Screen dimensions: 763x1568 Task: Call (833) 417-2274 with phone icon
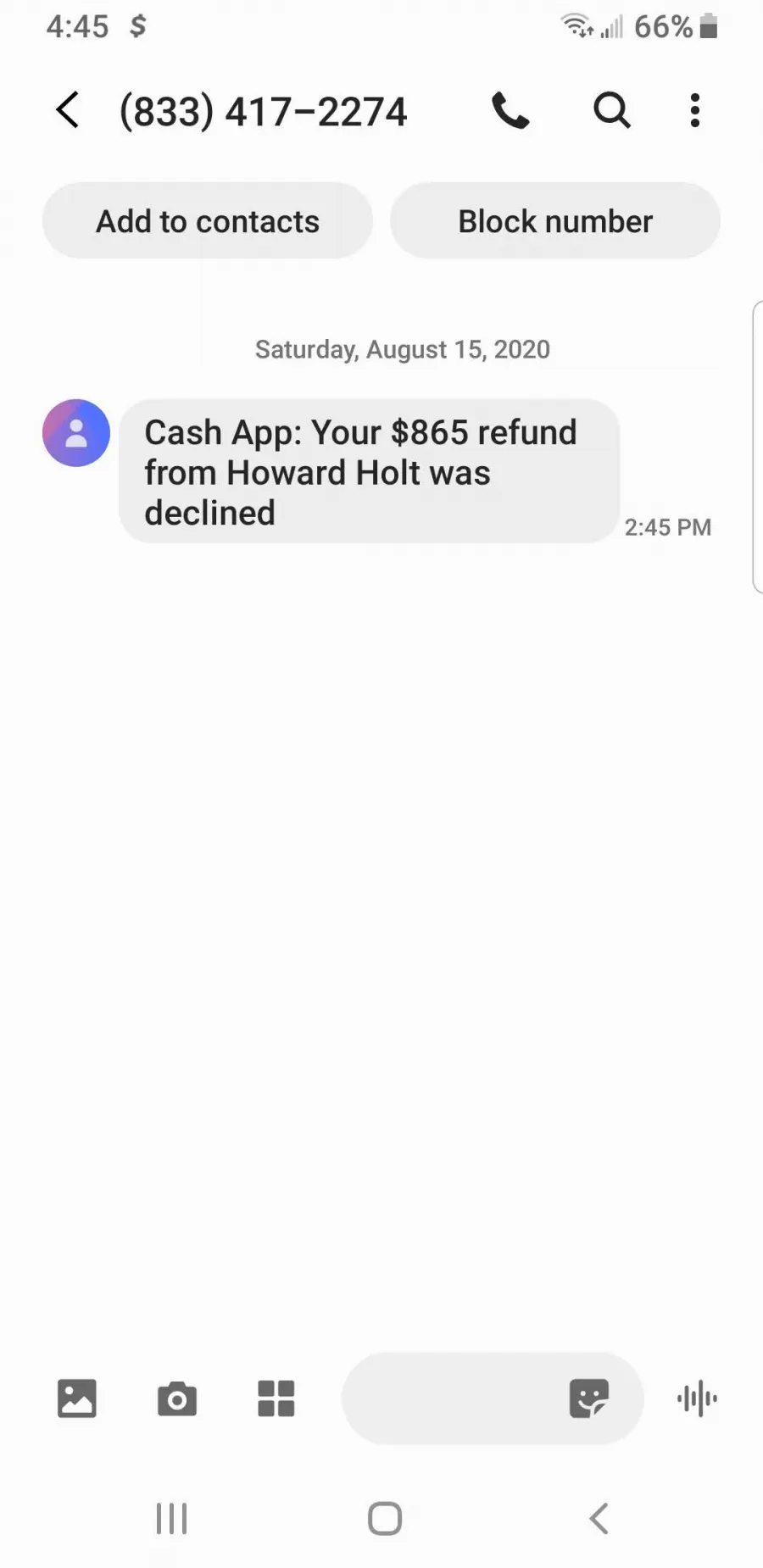[x=511, y=110]
